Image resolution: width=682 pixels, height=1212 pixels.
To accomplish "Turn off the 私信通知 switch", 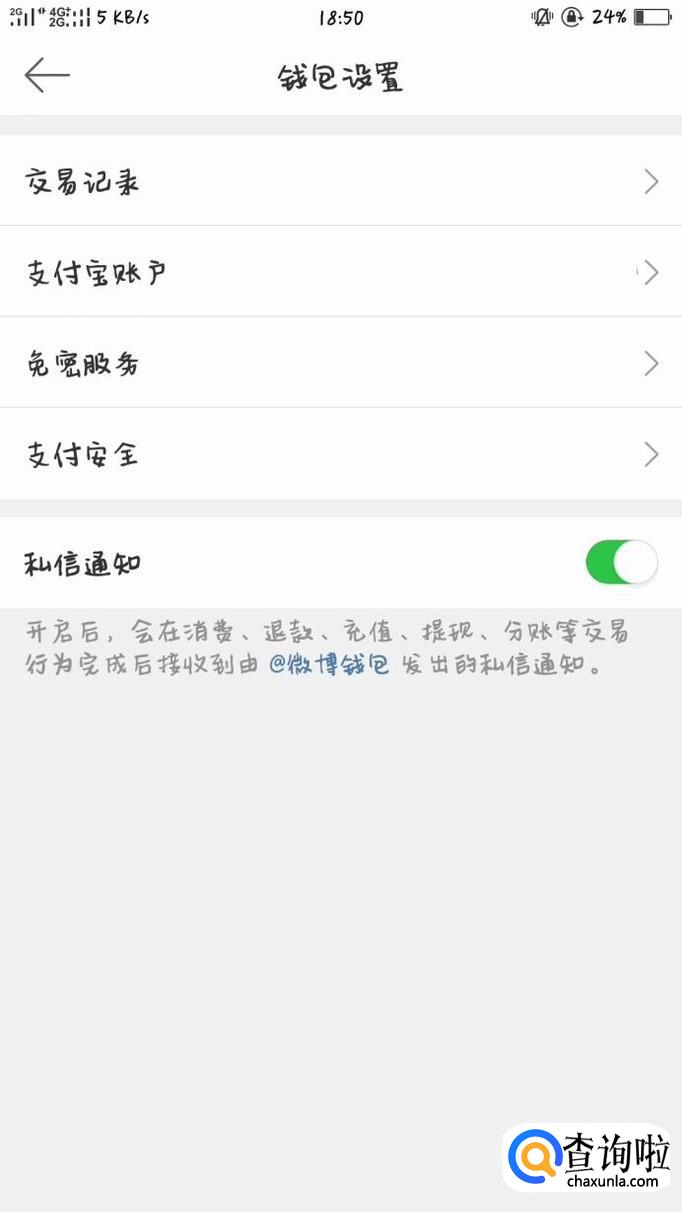I will [x=621, y=563].
